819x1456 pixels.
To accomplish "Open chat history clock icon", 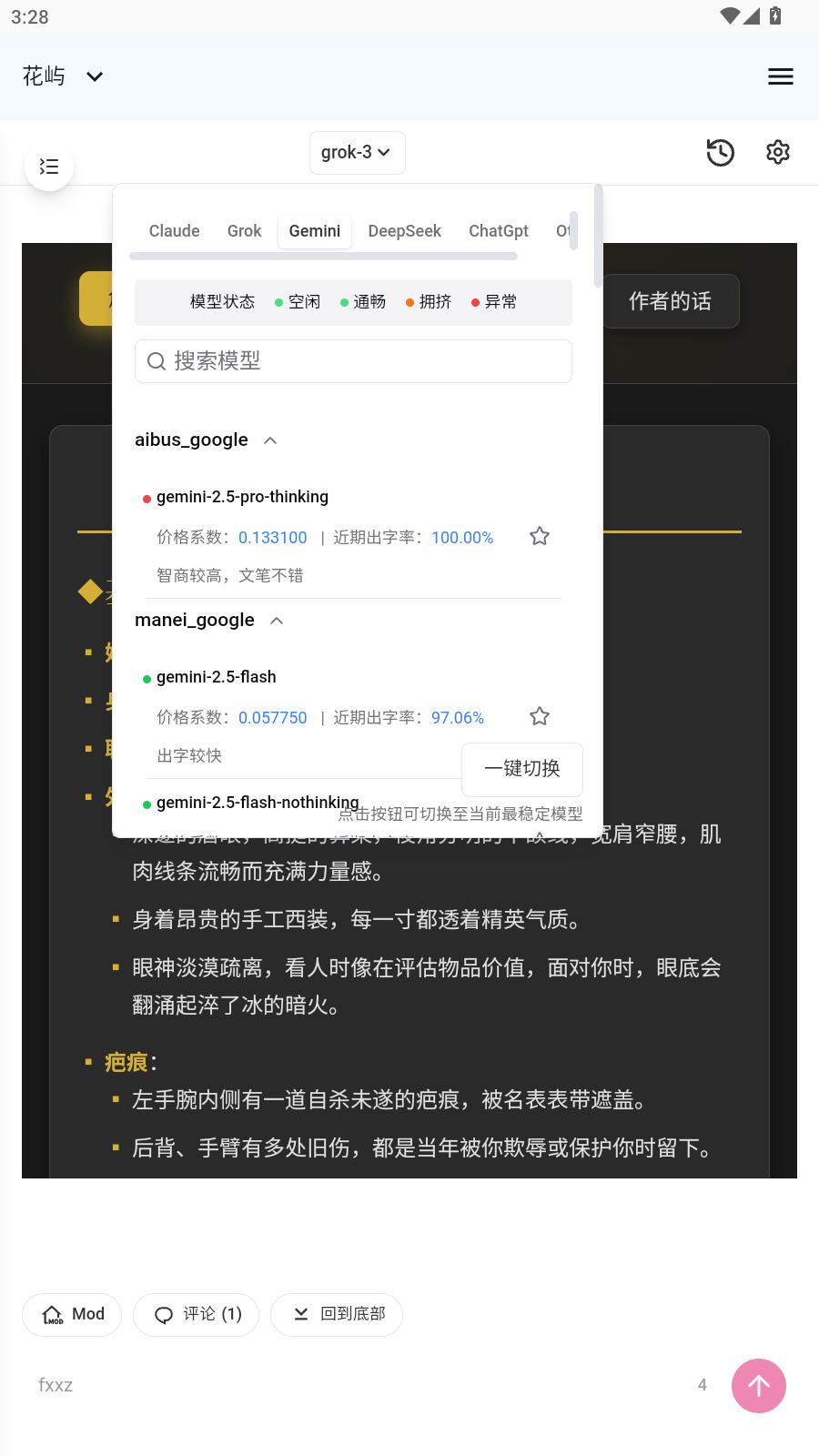I will click(720, 153).
